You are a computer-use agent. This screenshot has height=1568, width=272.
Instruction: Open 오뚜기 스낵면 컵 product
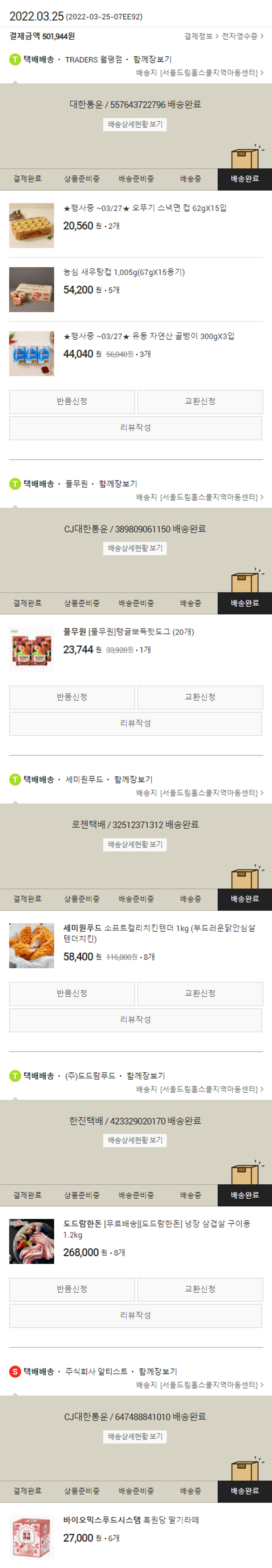pyautogui.click(x=145, y=208)
